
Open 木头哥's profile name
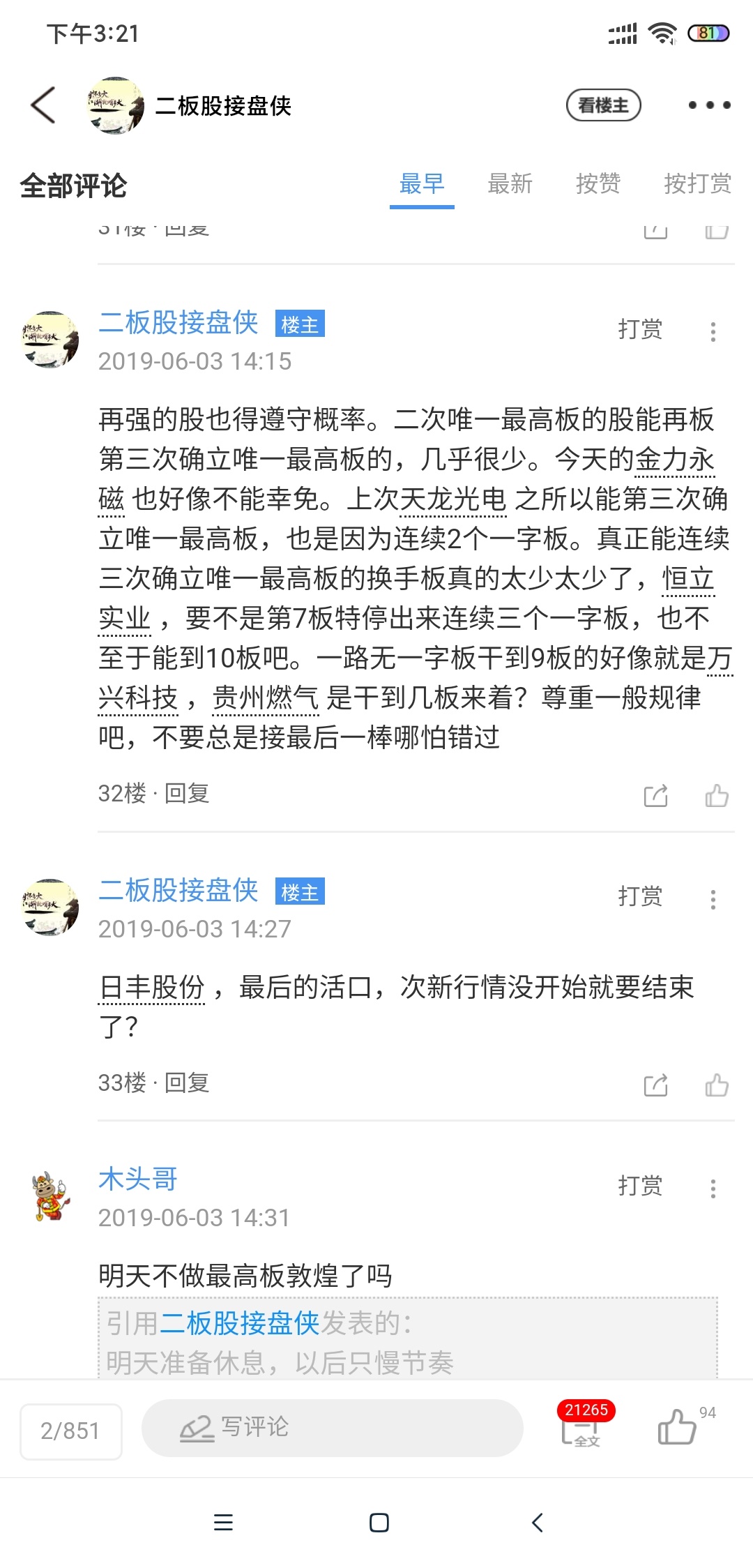pos(138,1179)
